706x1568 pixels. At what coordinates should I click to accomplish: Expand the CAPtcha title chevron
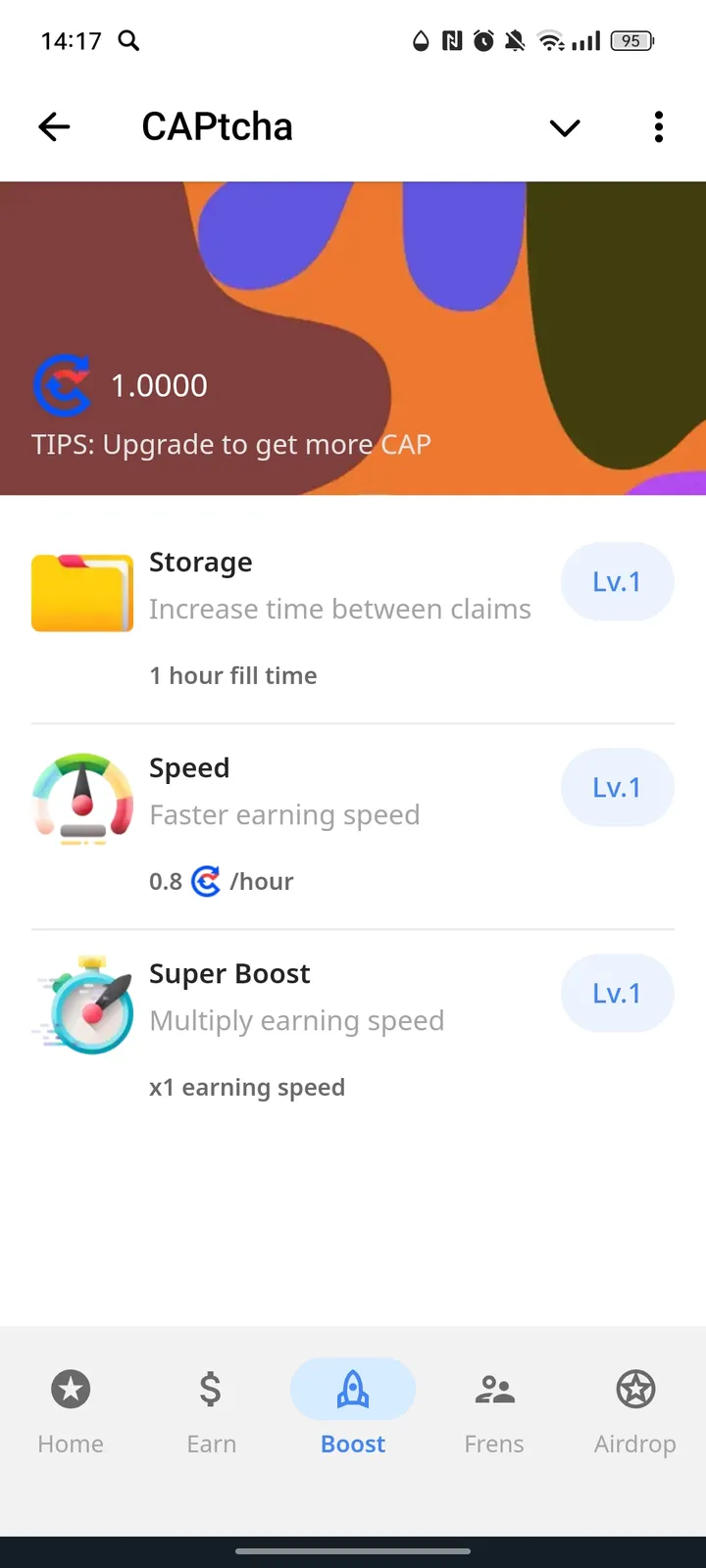pos(564,127)
